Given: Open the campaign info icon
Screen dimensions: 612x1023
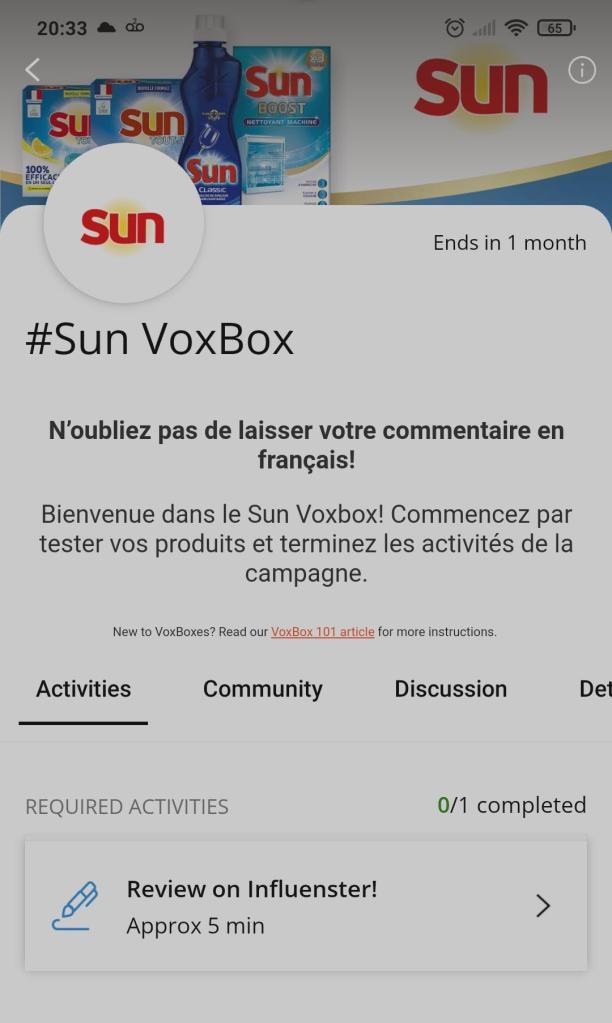Looking at the screenshot, I should pos(581,70).
